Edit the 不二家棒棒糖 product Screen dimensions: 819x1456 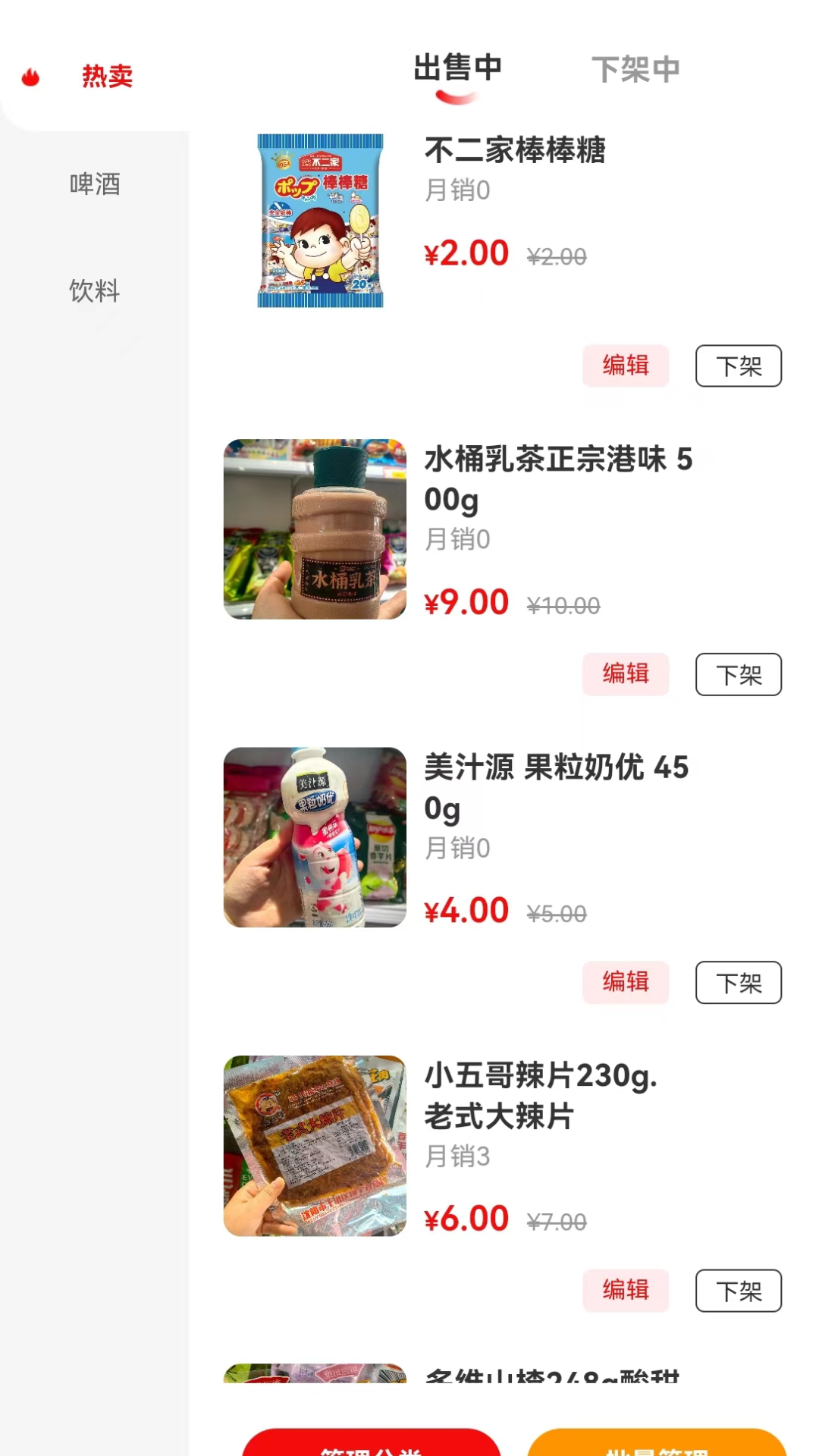click(x=626, y=366)
